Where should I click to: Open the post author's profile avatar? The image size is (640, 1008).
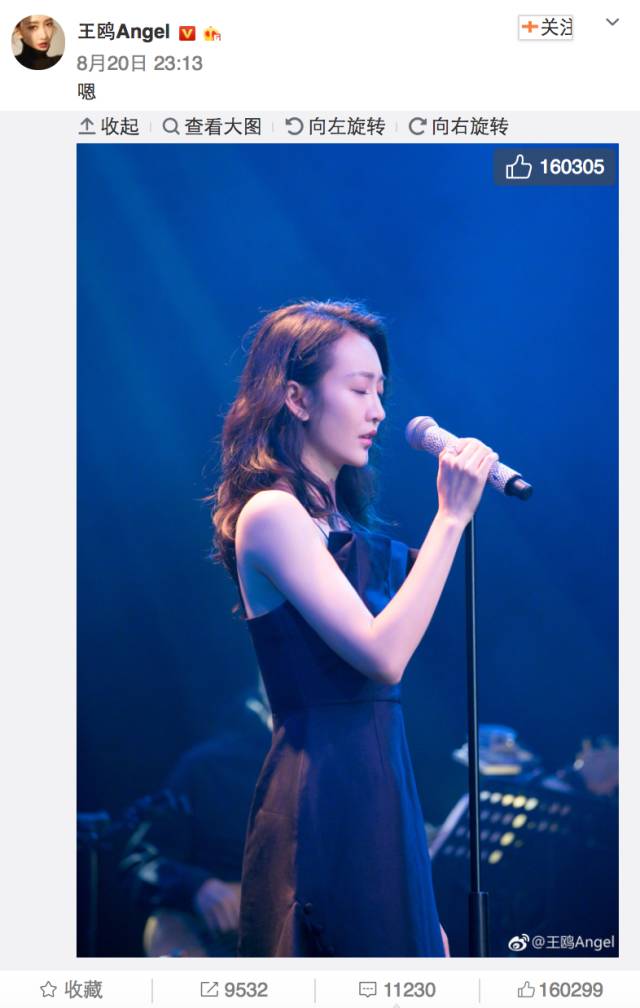38,42
